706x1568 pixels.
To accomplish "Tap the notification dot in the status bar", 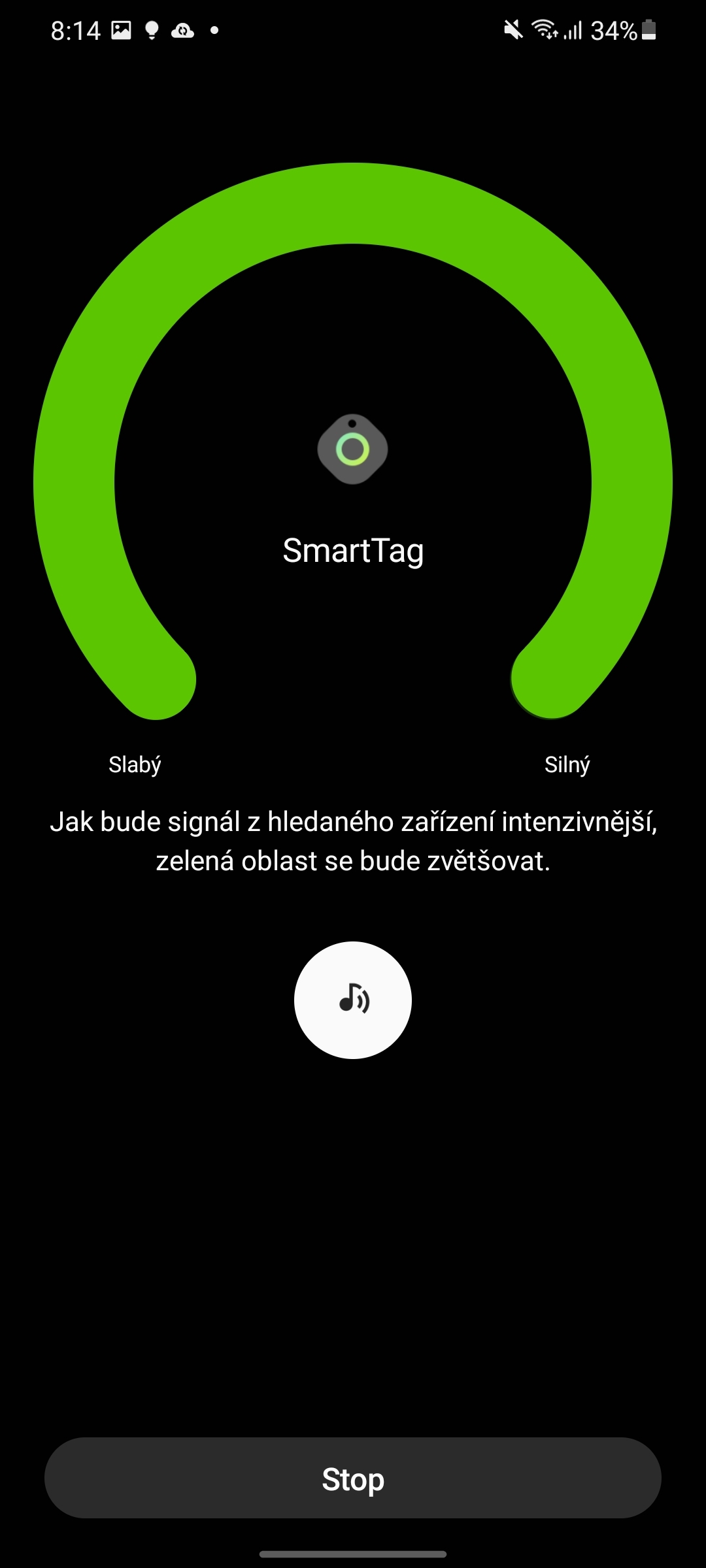I will (x=214, y=31).
